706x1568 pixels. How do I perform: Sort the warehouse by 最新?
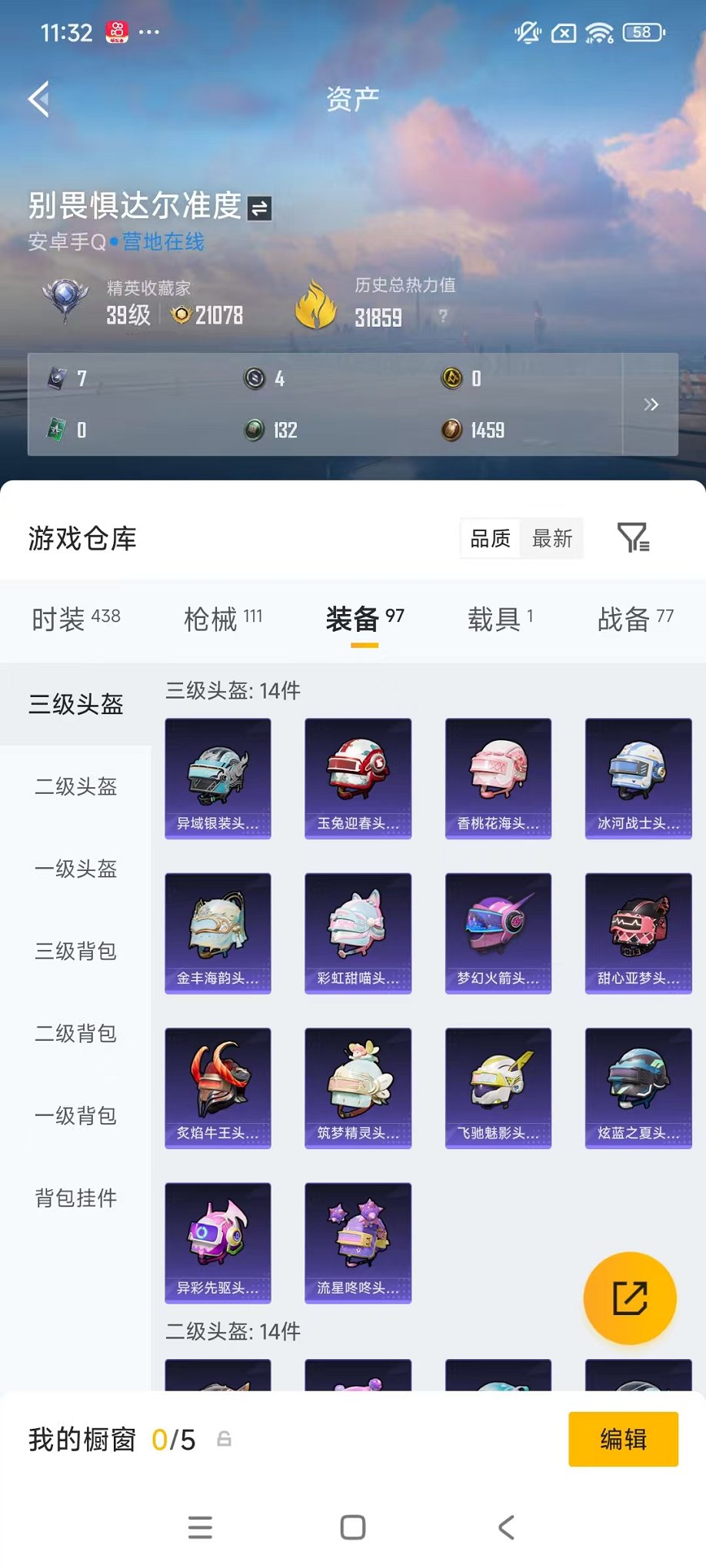552,539
